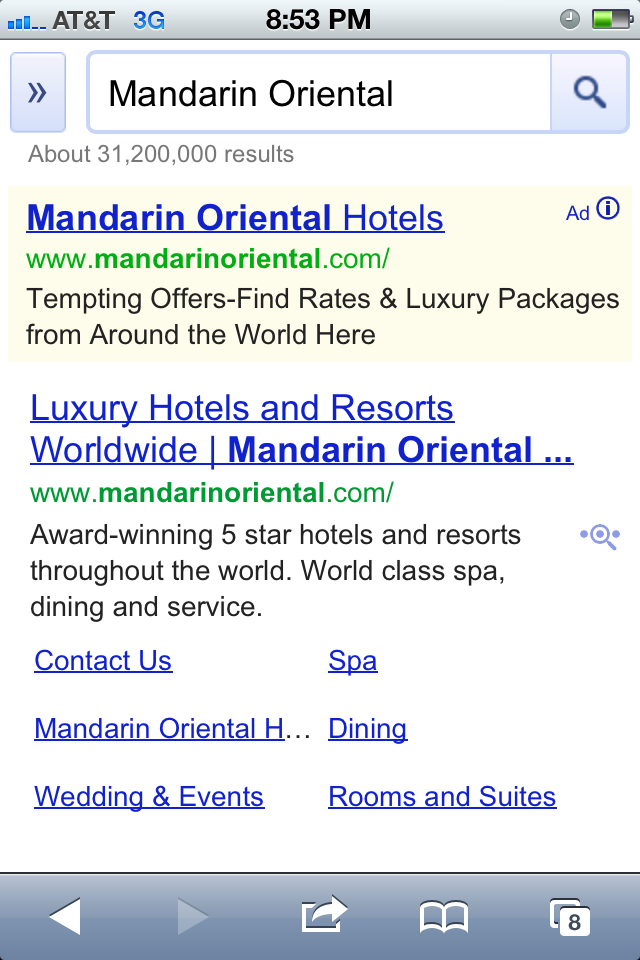The image size is (640, 960).
Task: Open the ad info icon
Action: 608,209
